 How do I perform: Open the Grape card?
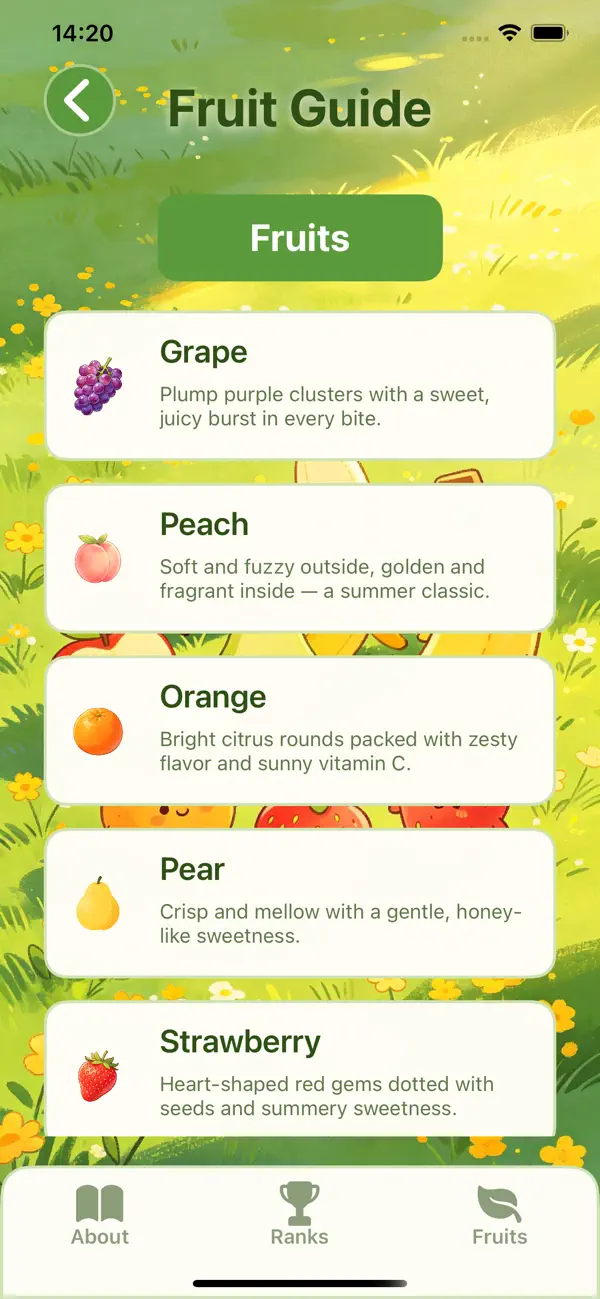click(x=300, y=386)
